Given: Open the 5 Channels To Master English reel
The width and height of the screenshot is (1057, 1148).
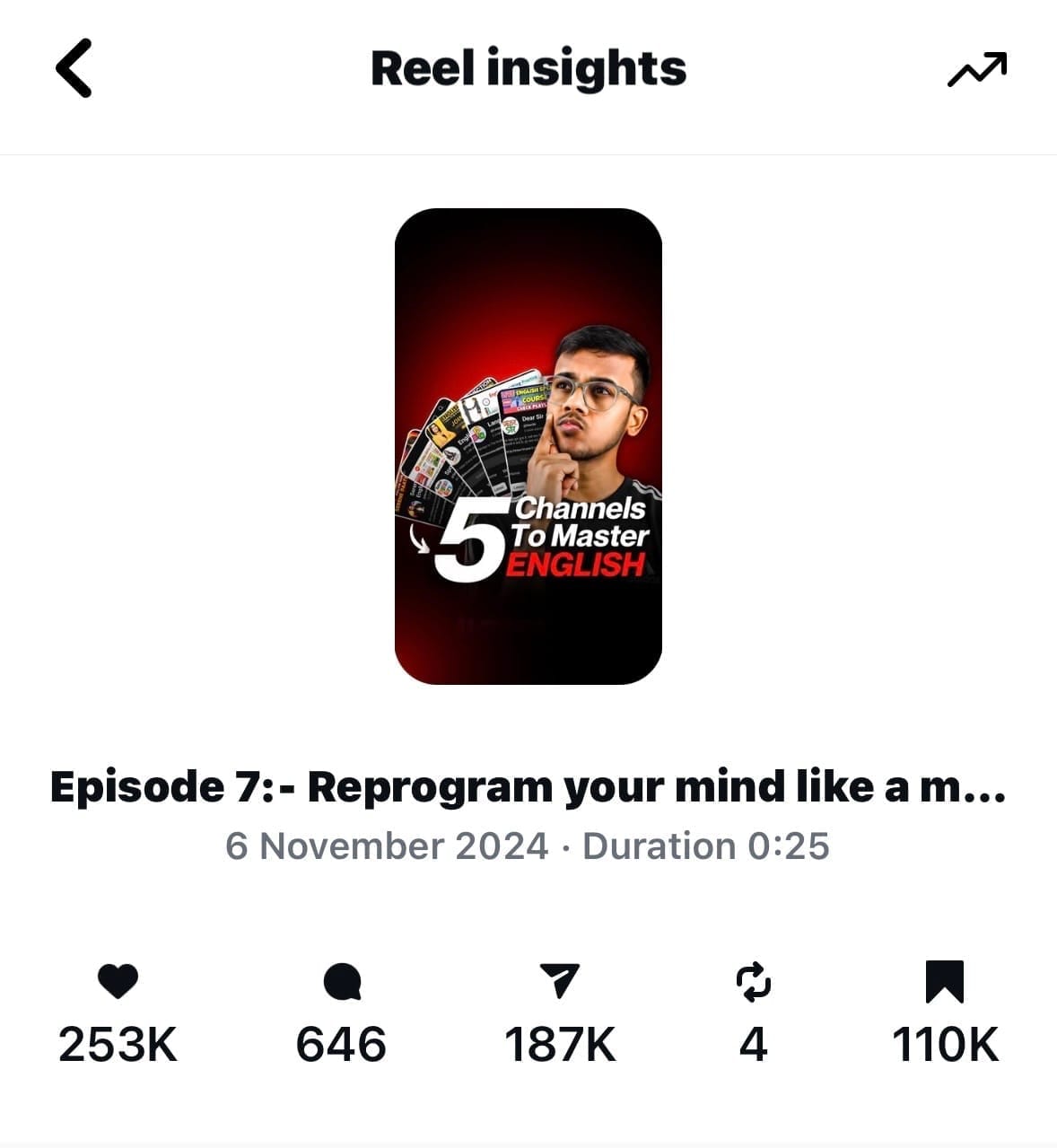Looking at the screenshot, I should click(x=528, y=446).
